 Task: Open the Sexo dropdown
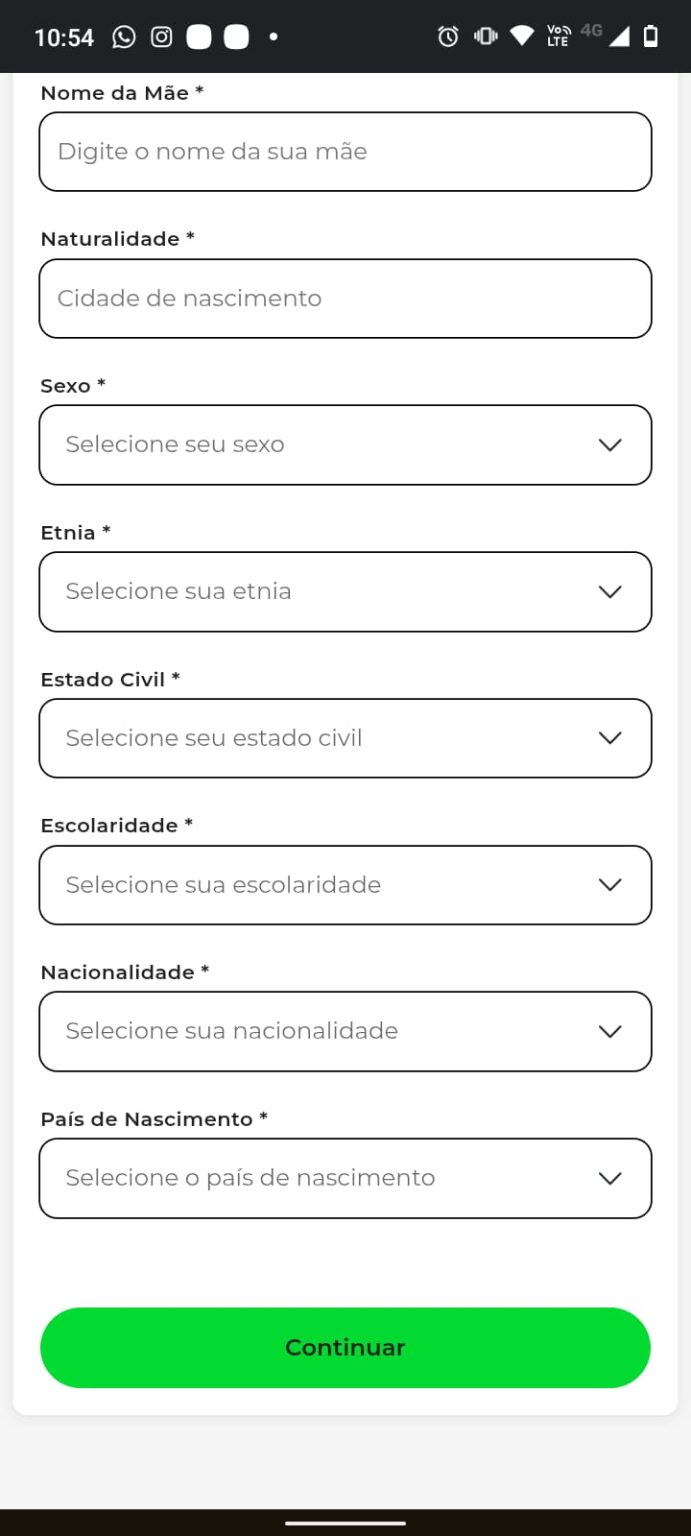pos(345,445)
